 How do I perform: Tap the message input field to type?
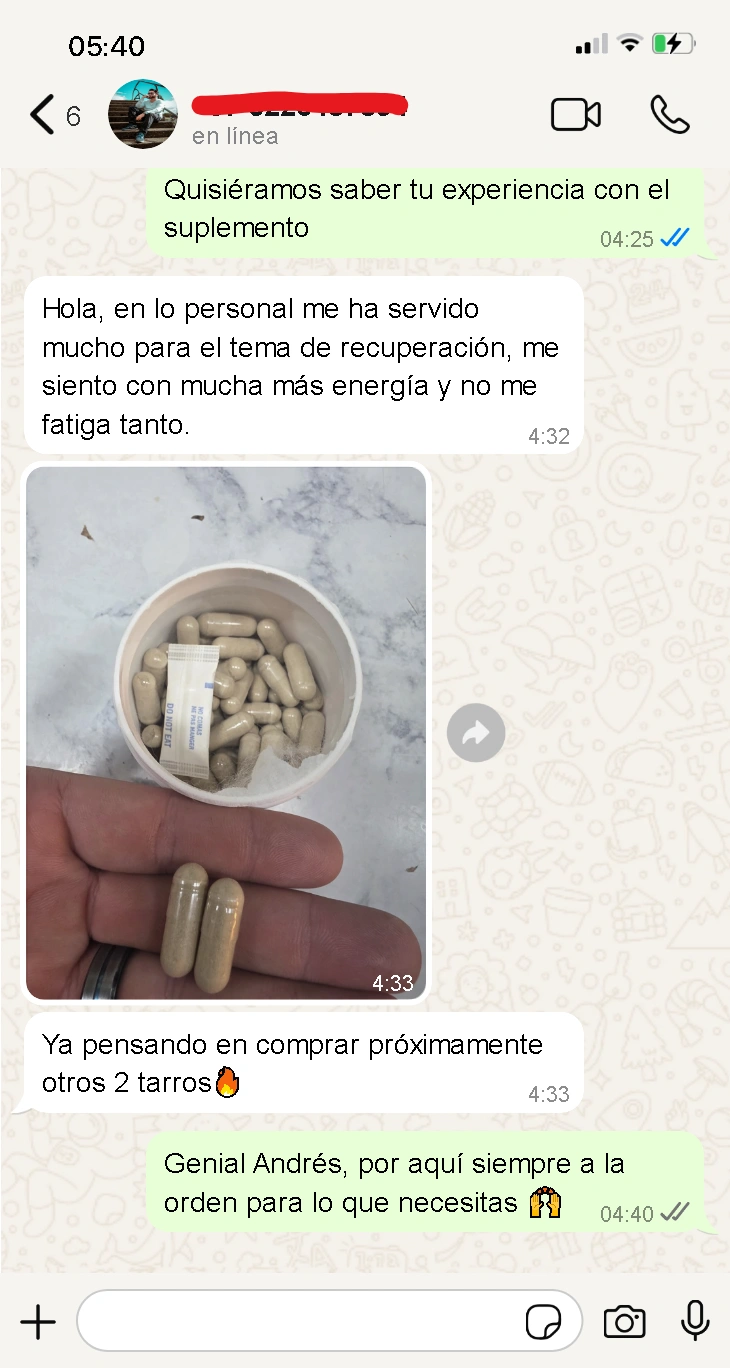[x=300, y=1321]
